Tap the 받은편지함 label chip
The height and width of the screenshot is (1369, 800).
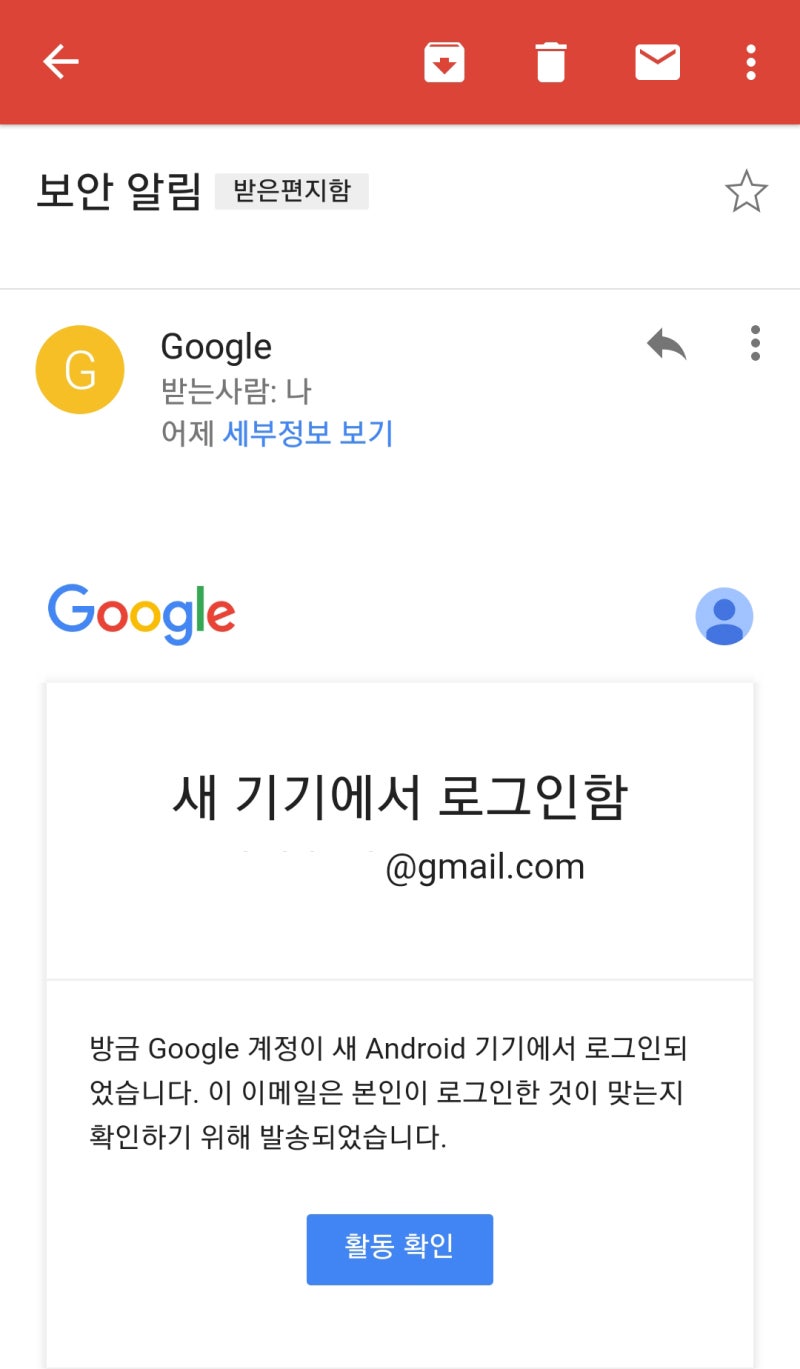(x=292, y=191)
